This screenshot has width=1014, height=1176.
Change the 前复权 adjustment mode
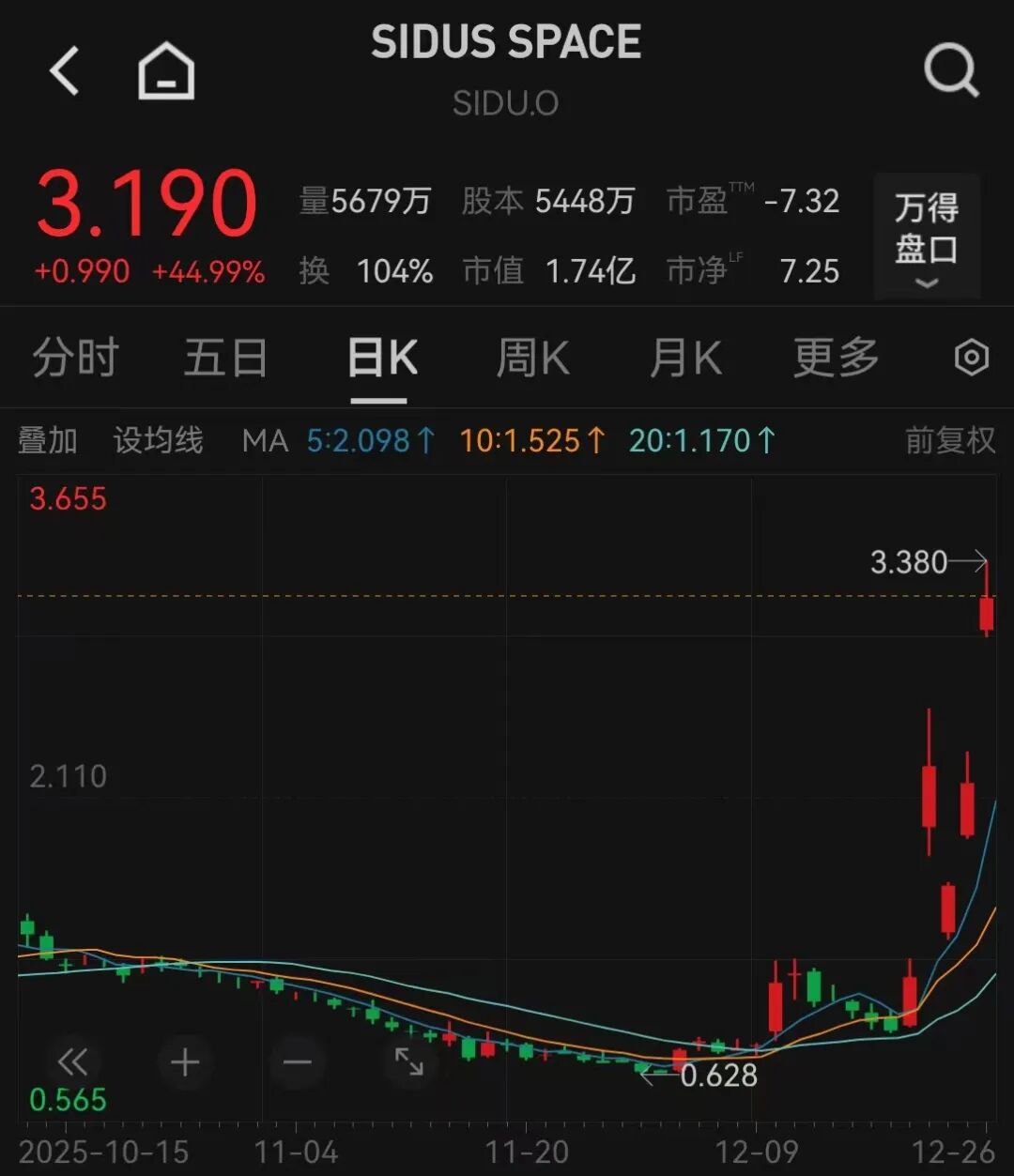tap(949, 440)
